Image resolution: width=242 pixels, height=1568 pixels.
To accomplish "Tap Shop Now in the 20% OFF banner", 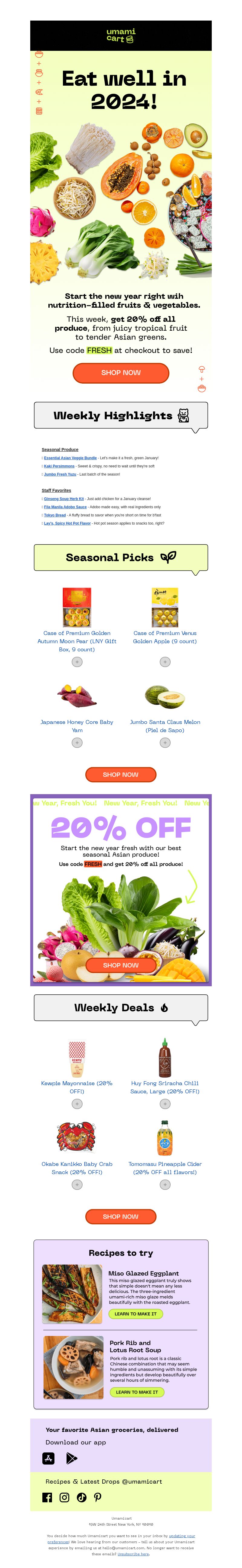I will tap(120, 965).
